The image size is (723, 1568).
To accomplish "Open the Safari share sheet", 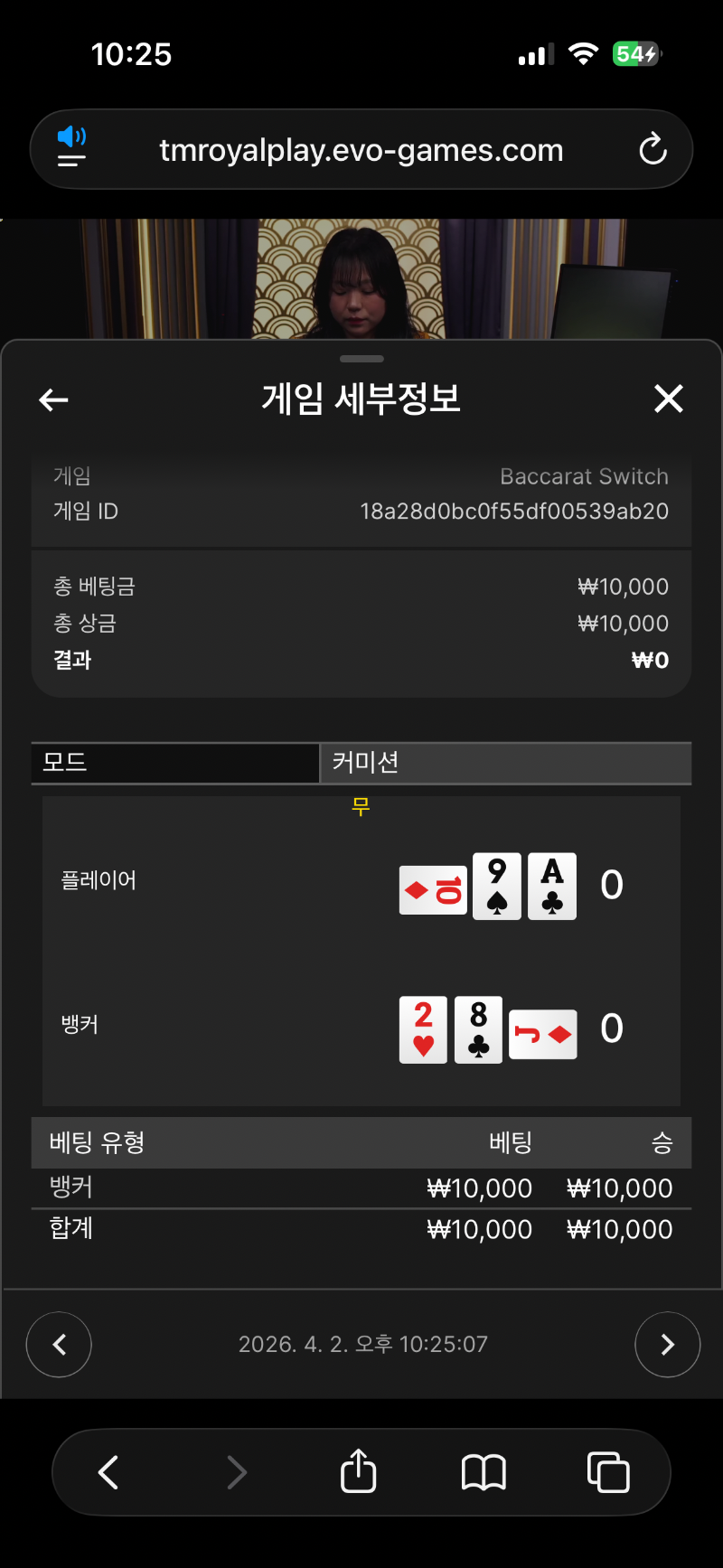I will click(x=359, y=1472).
